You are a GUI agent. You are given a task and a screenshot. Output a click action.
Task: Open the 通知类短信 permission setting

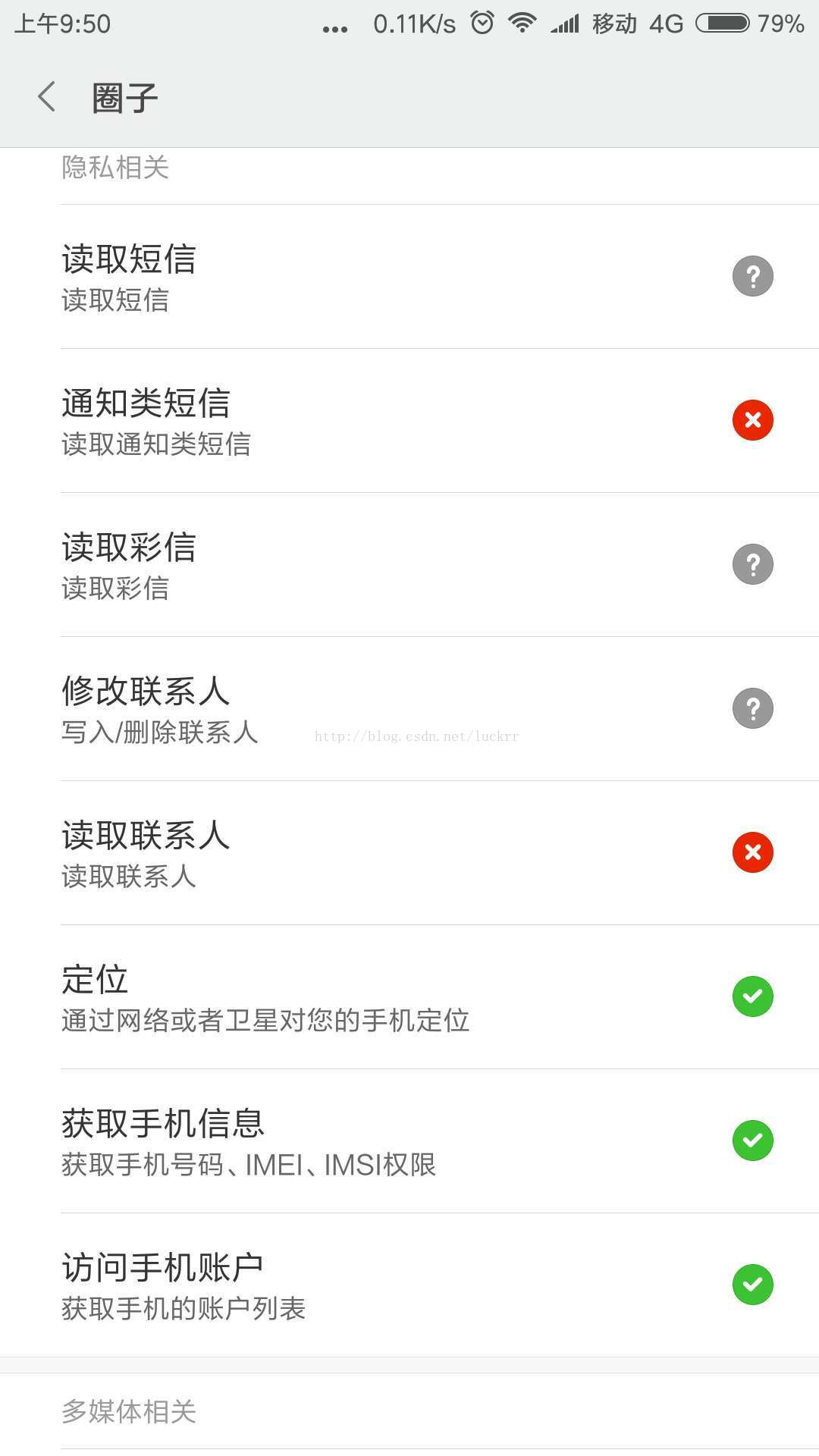point(409,421)
